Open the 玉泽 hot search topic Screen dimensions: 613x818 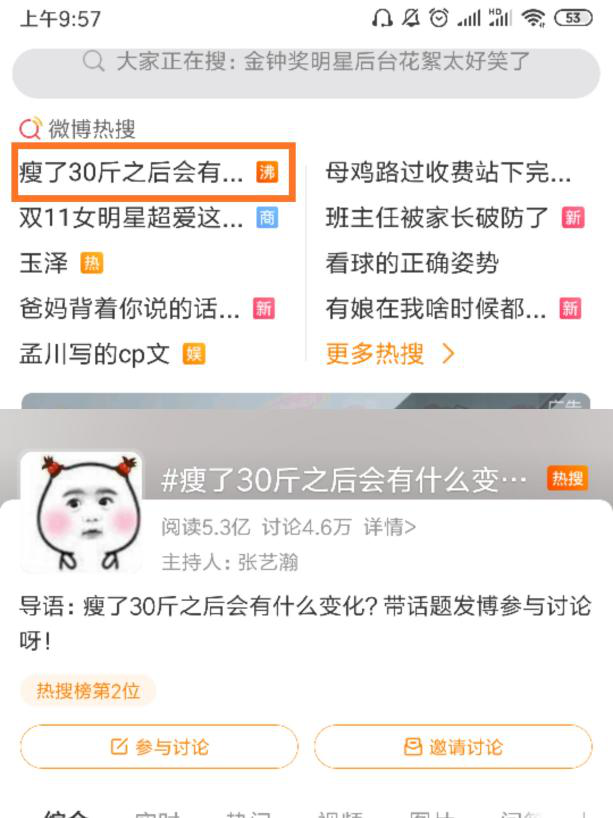(x=44, y=263)
